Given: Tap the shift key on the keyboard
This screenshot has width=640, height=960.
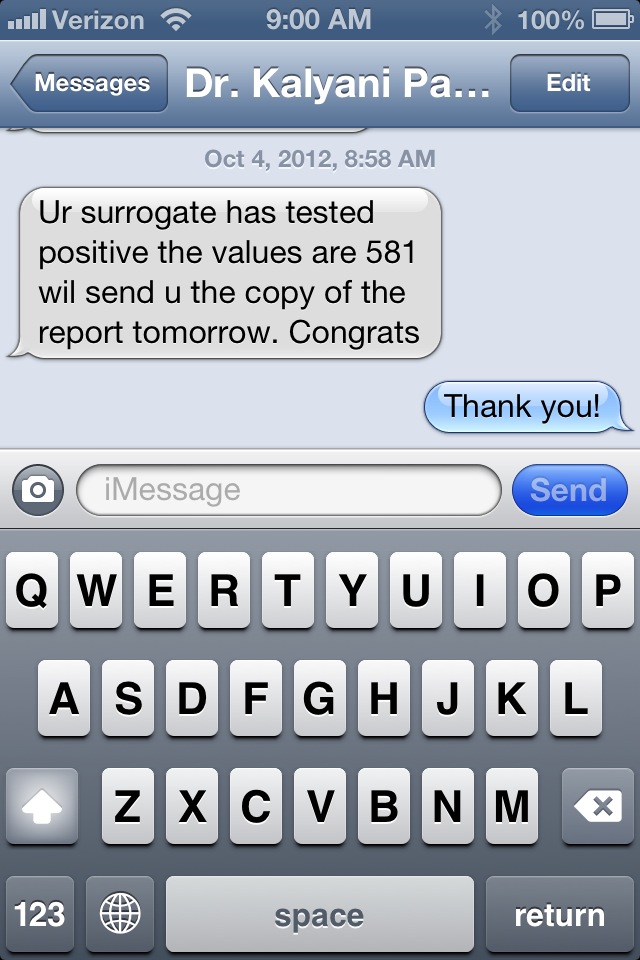Looking at the screenshot, I should 42,806.
